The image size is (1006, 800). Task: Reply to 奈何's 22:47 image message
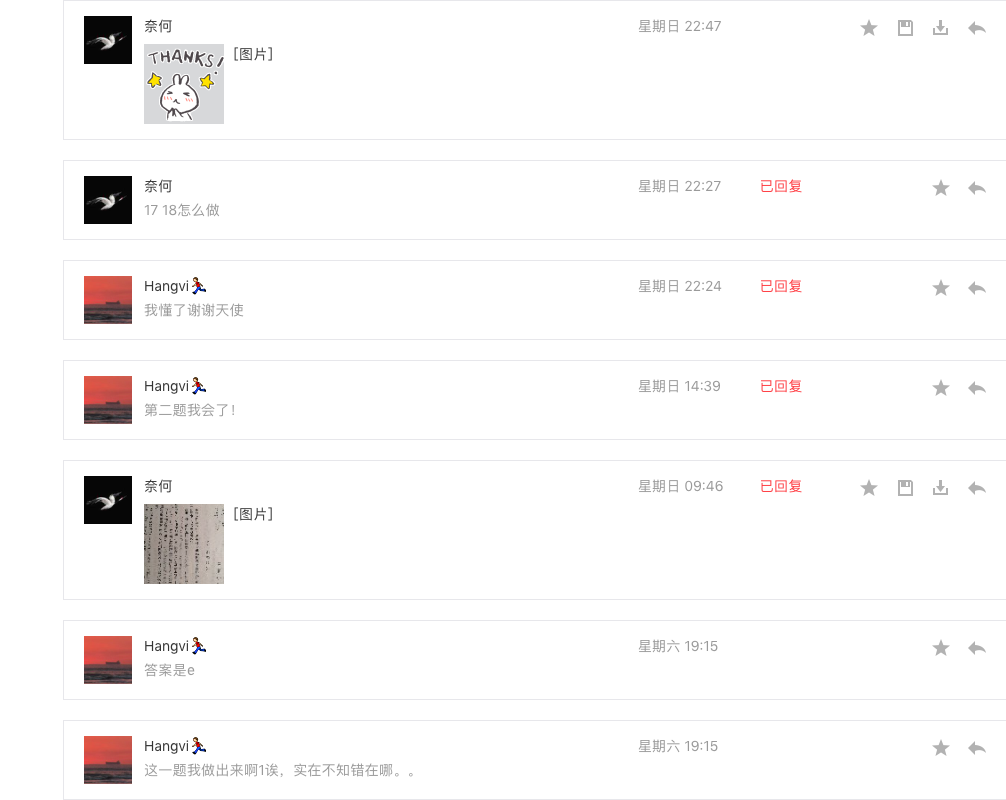pyautogui.click(x=977, y=28)
